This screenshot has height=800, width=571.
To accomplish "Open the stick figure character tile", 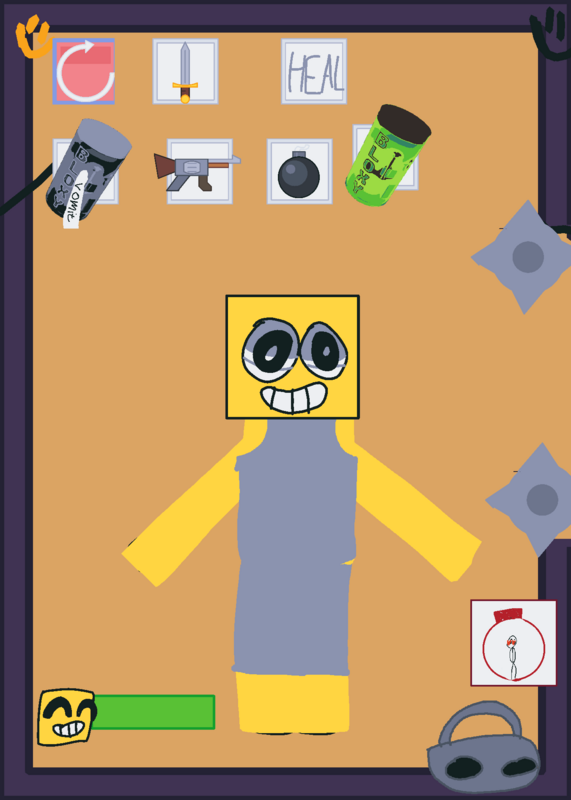I will (513, 643).
